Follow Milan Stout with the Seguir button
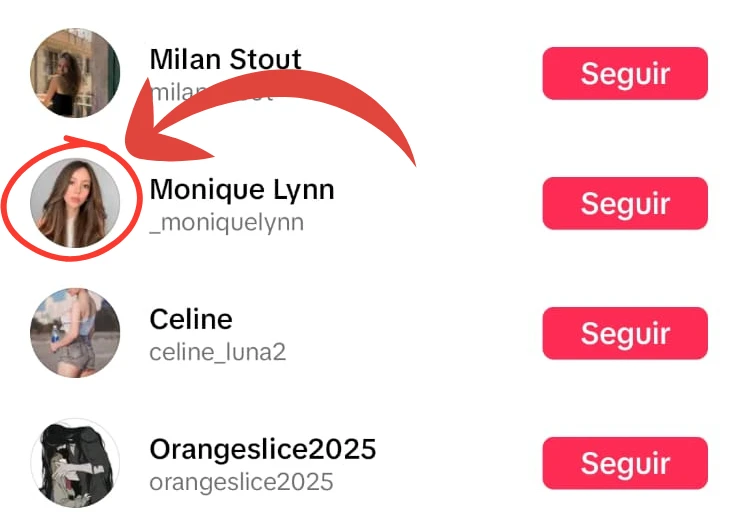 click(624, 74)
